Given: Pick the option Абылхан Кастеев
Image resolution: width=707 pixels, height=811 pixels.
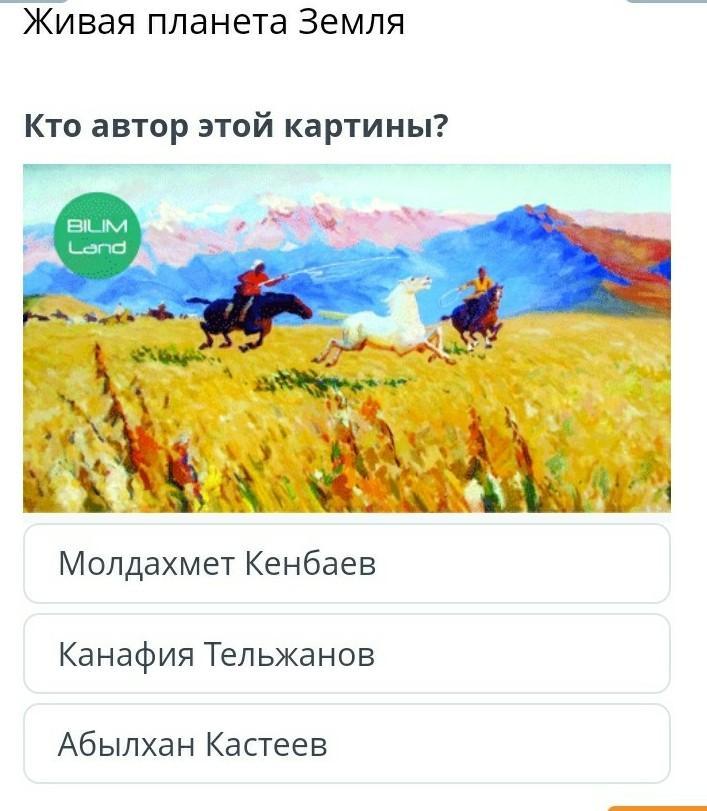Looking at the screenshot, I should (x=346, y=744).
